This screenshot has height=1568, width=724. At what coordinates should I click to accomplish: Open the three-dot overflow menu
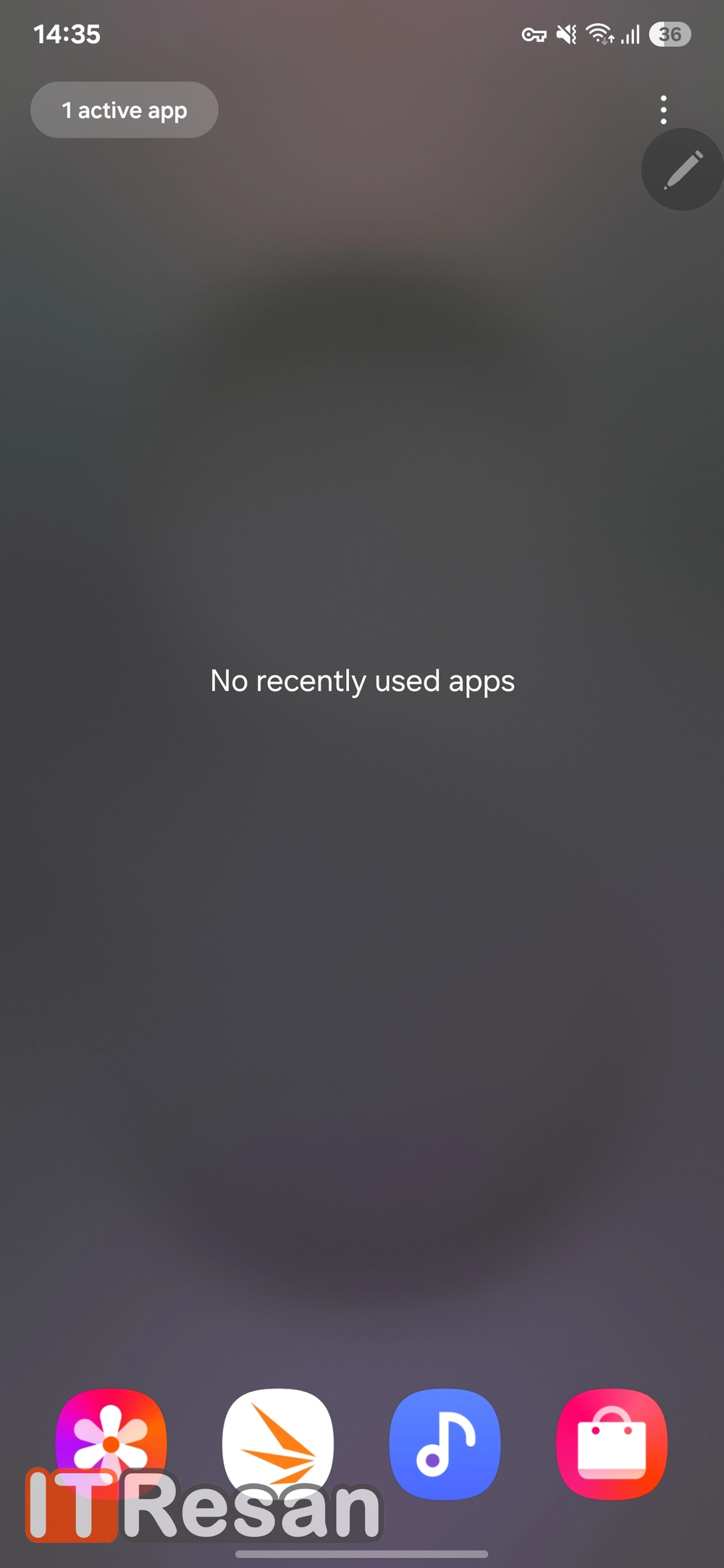663,110
